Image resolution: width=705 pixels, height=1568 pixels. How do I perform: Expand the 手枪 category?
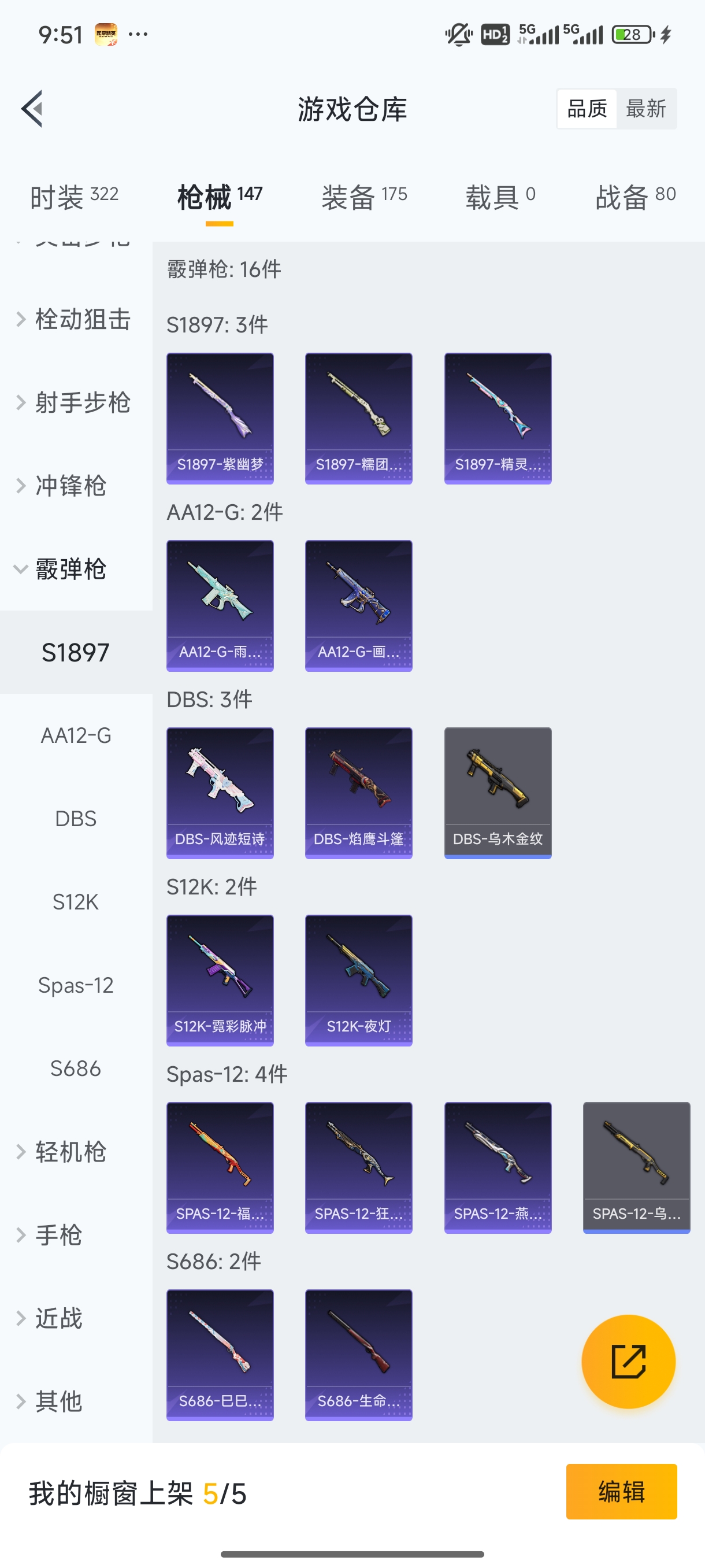[59, 1234]
